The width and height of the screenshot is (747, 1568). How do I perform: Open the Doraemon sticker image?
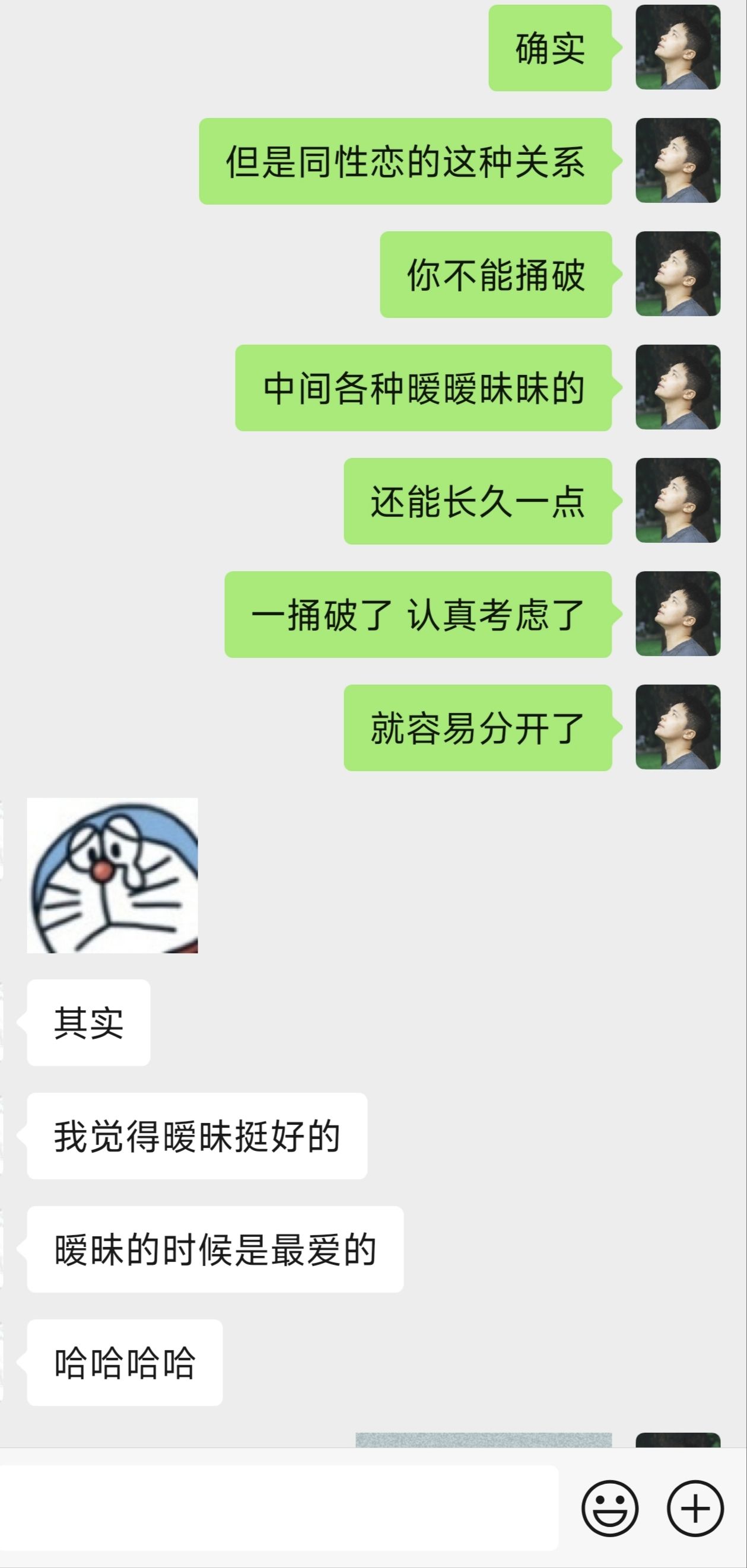[113, 875]
